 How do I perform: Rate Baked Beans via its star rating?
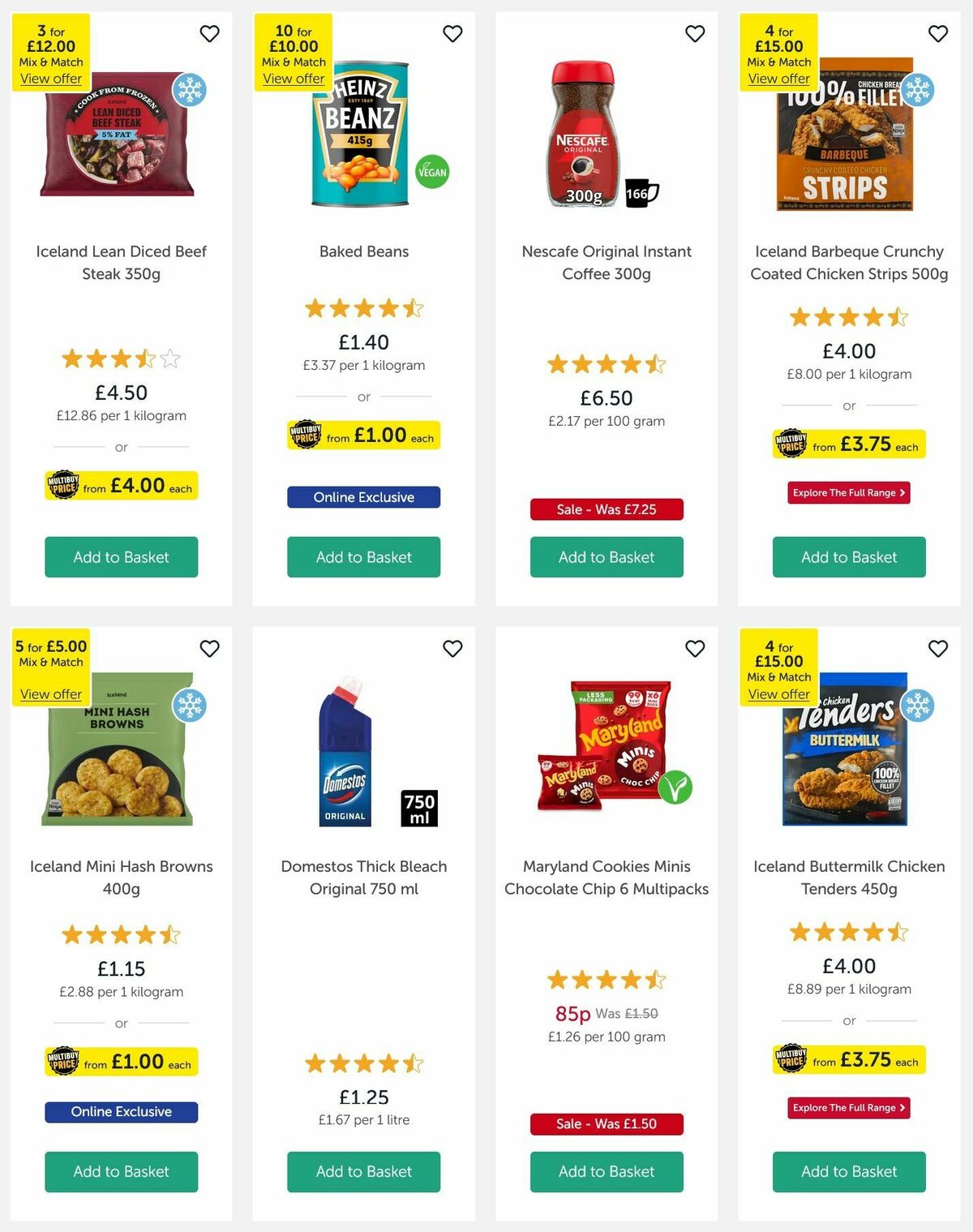(x=363, y=308)
